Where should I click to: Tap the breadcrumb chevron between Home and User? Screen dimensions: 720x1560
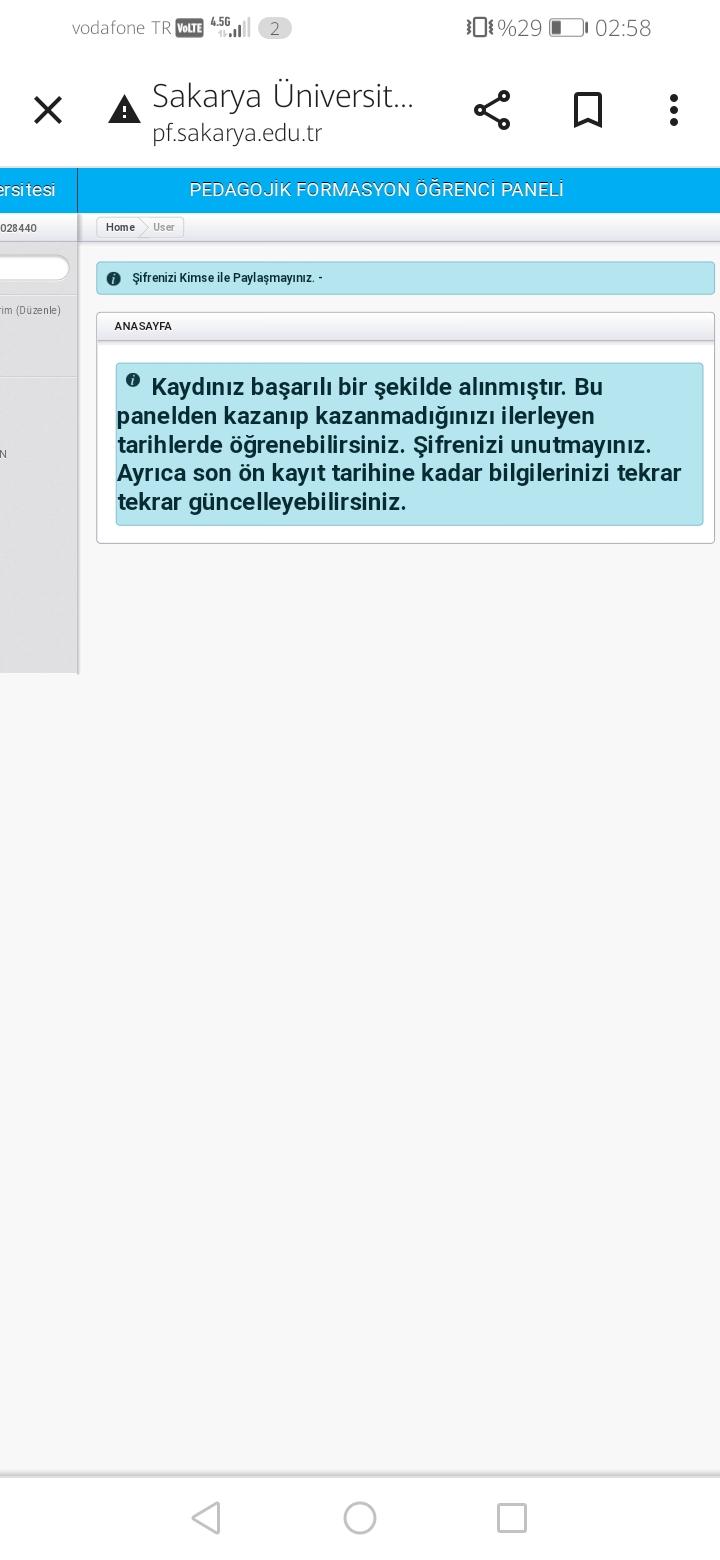point(144,227)
